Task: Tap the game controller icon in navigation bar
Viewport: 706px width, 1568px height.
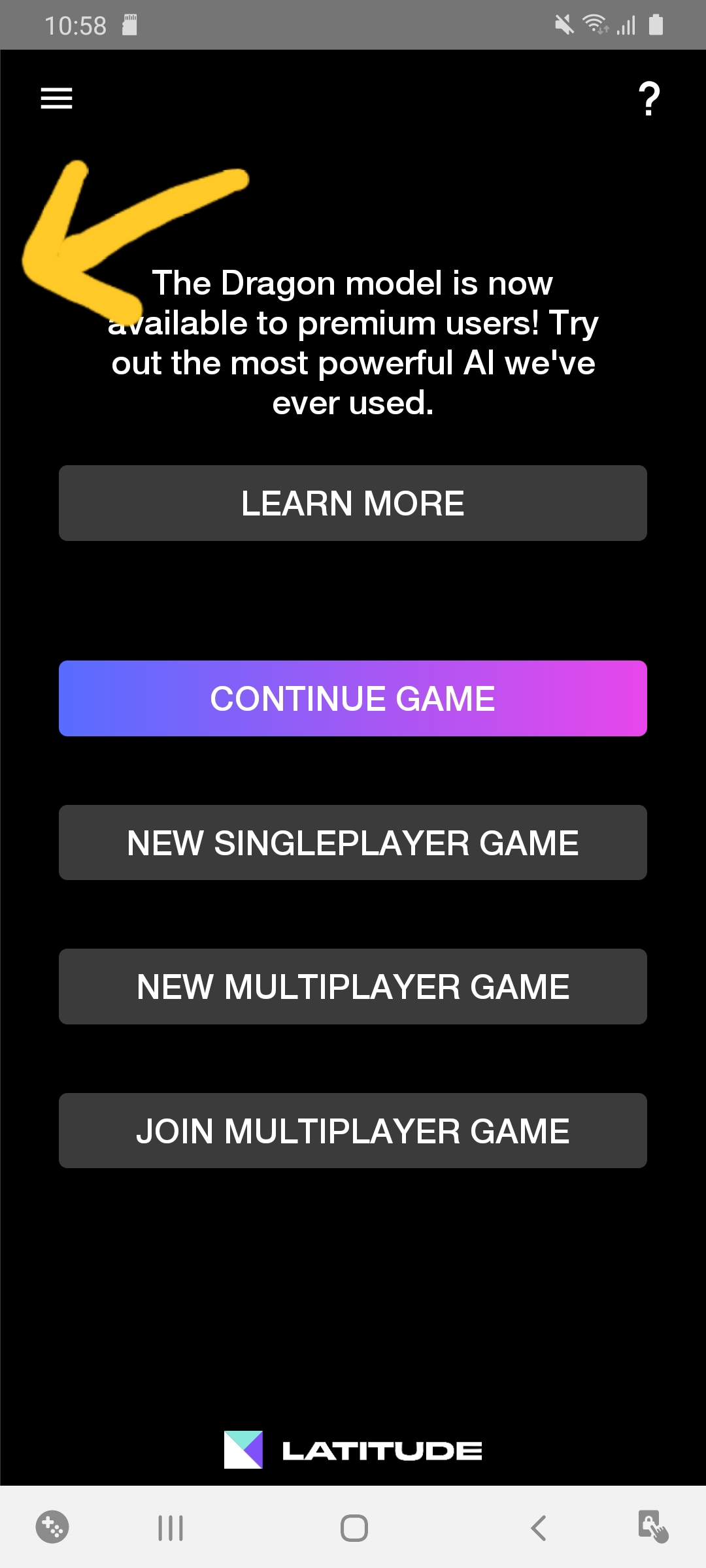Action: (52, 1527)
